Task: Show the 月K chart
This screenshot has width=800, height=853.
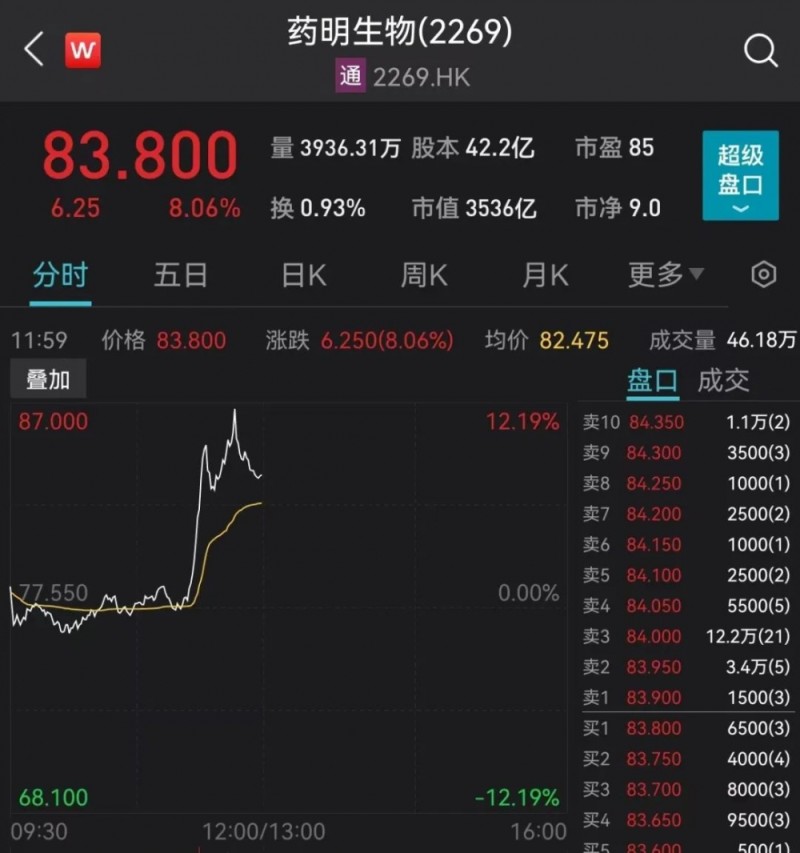Action: (x=545, y=275)
